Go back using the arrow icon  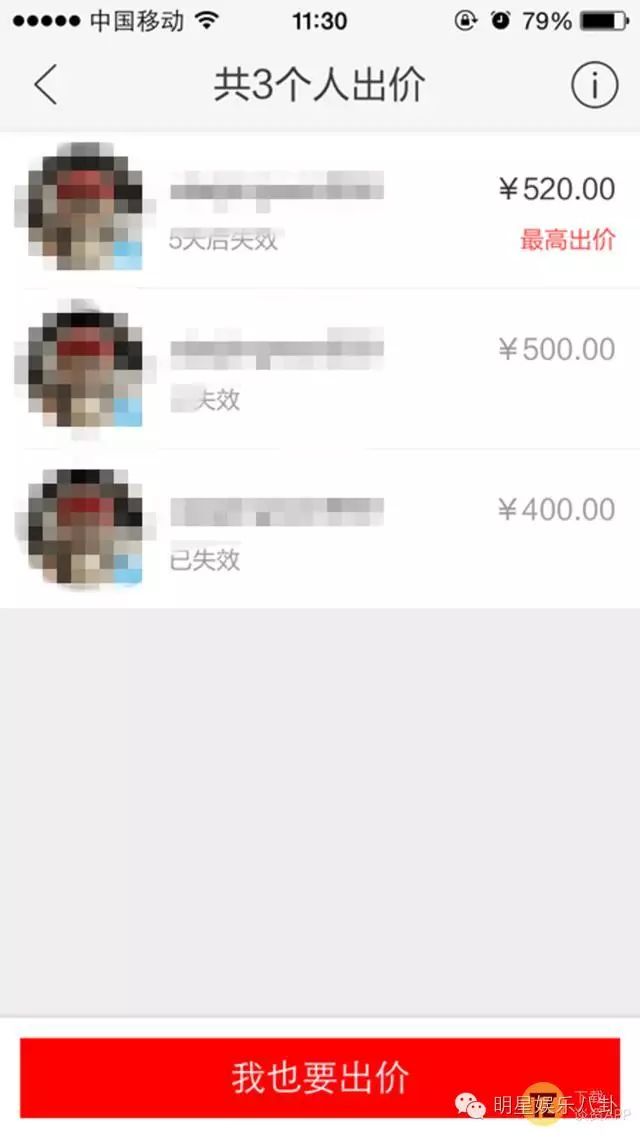[x=46, y=84]
